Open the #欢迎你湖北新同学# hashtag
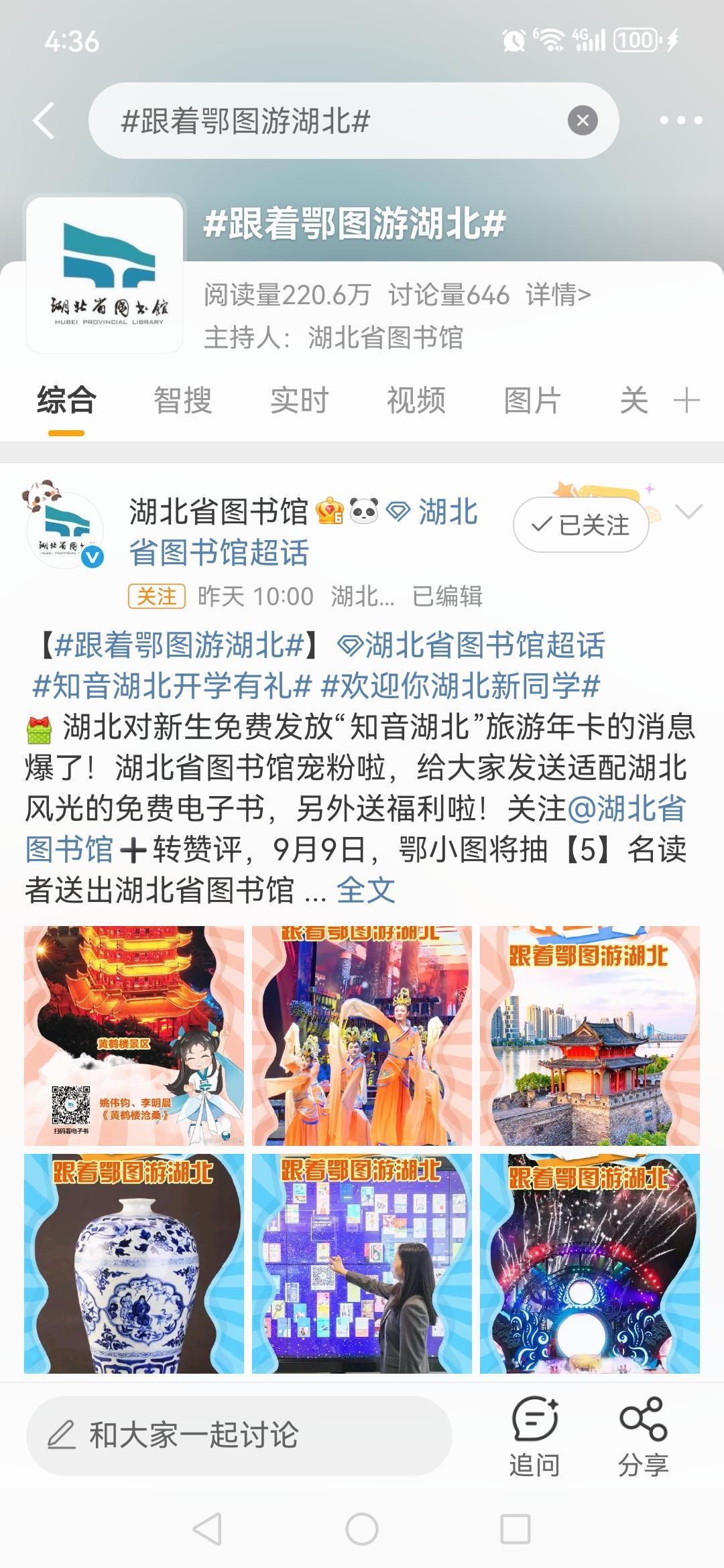 pos(461,686)
